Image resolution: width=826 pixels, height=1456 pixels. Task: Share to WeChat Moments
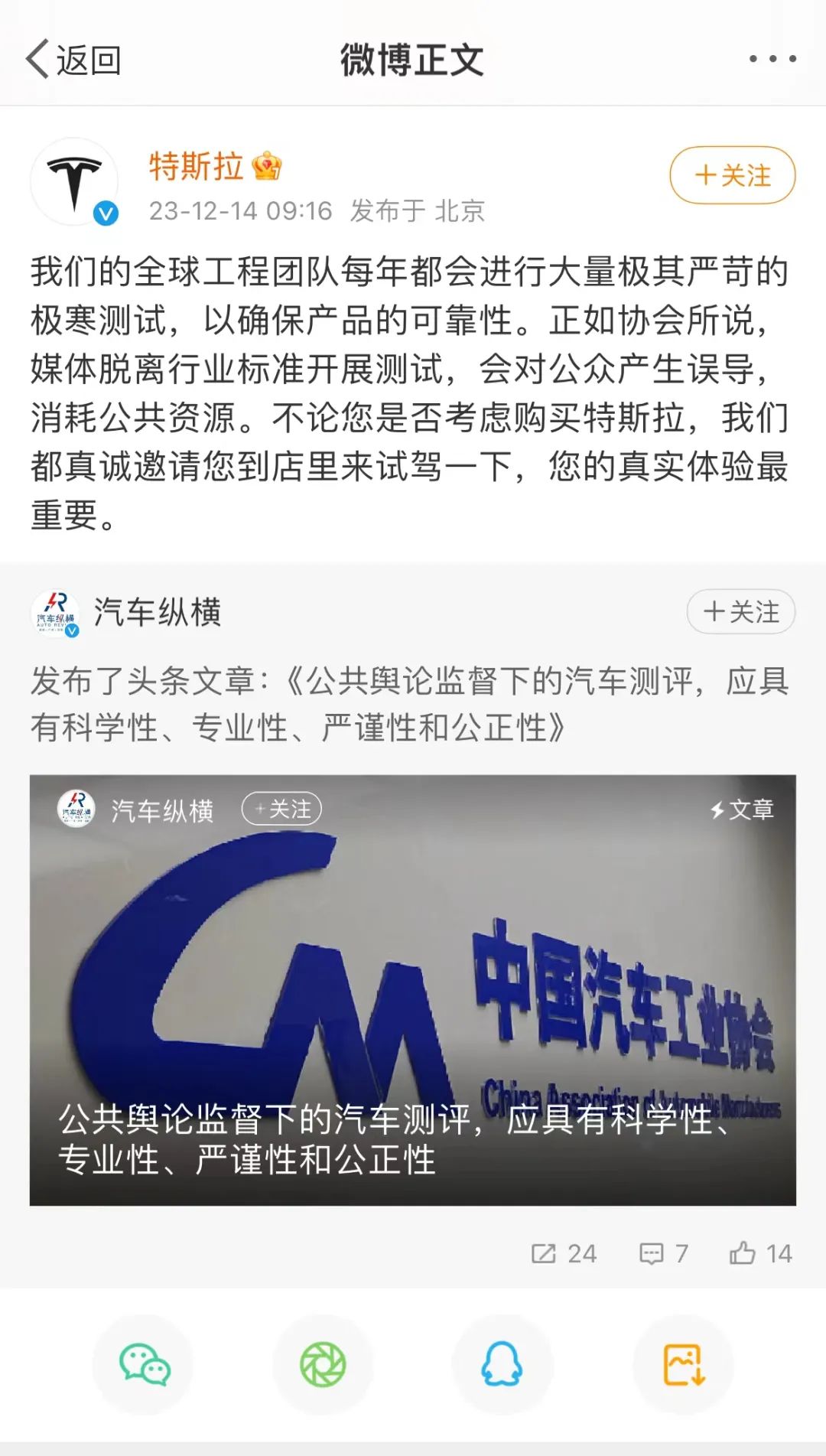pos(323,1365)
